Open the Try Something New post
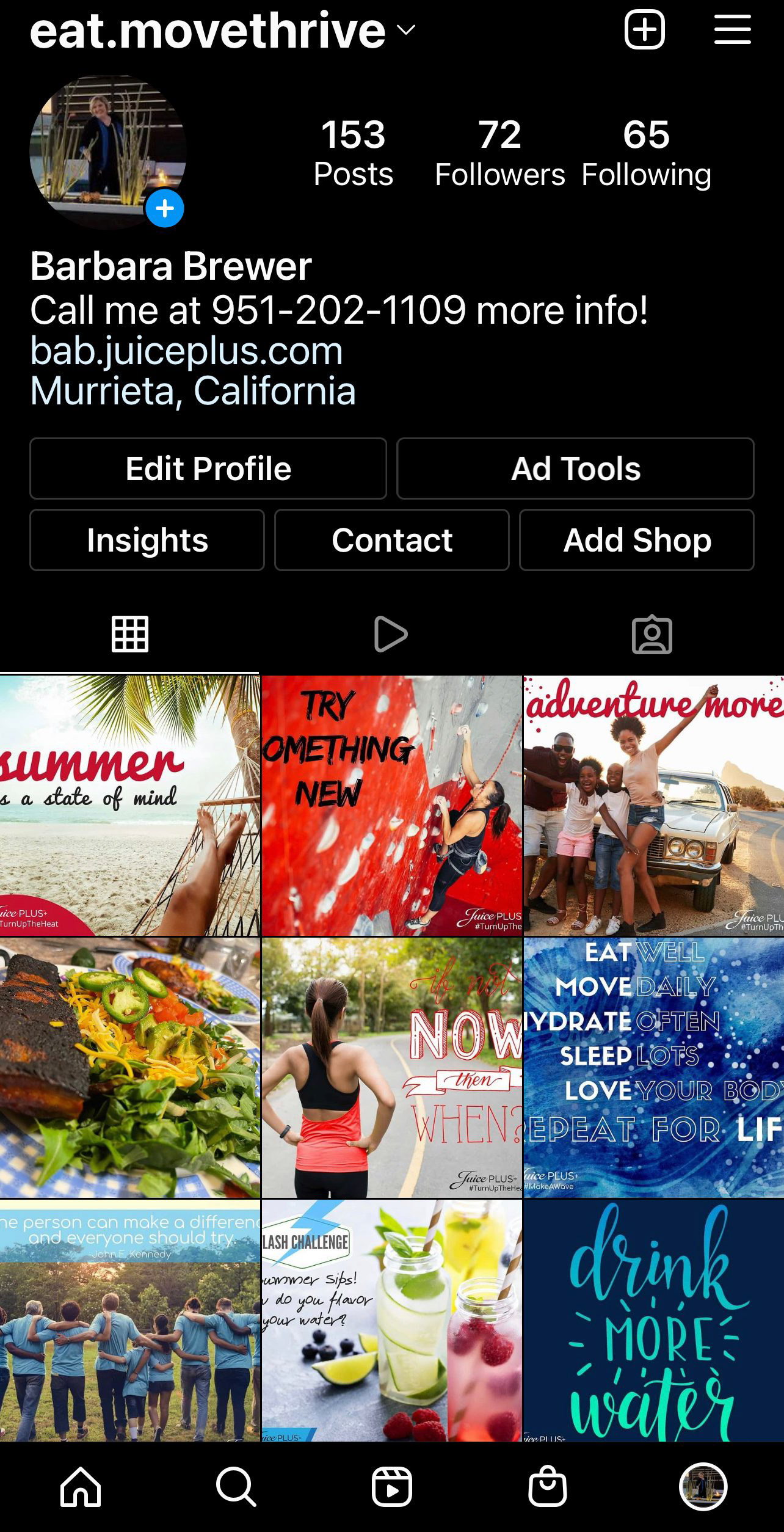This screenshot has width=784, height=1532. click(x=392, y=805)
